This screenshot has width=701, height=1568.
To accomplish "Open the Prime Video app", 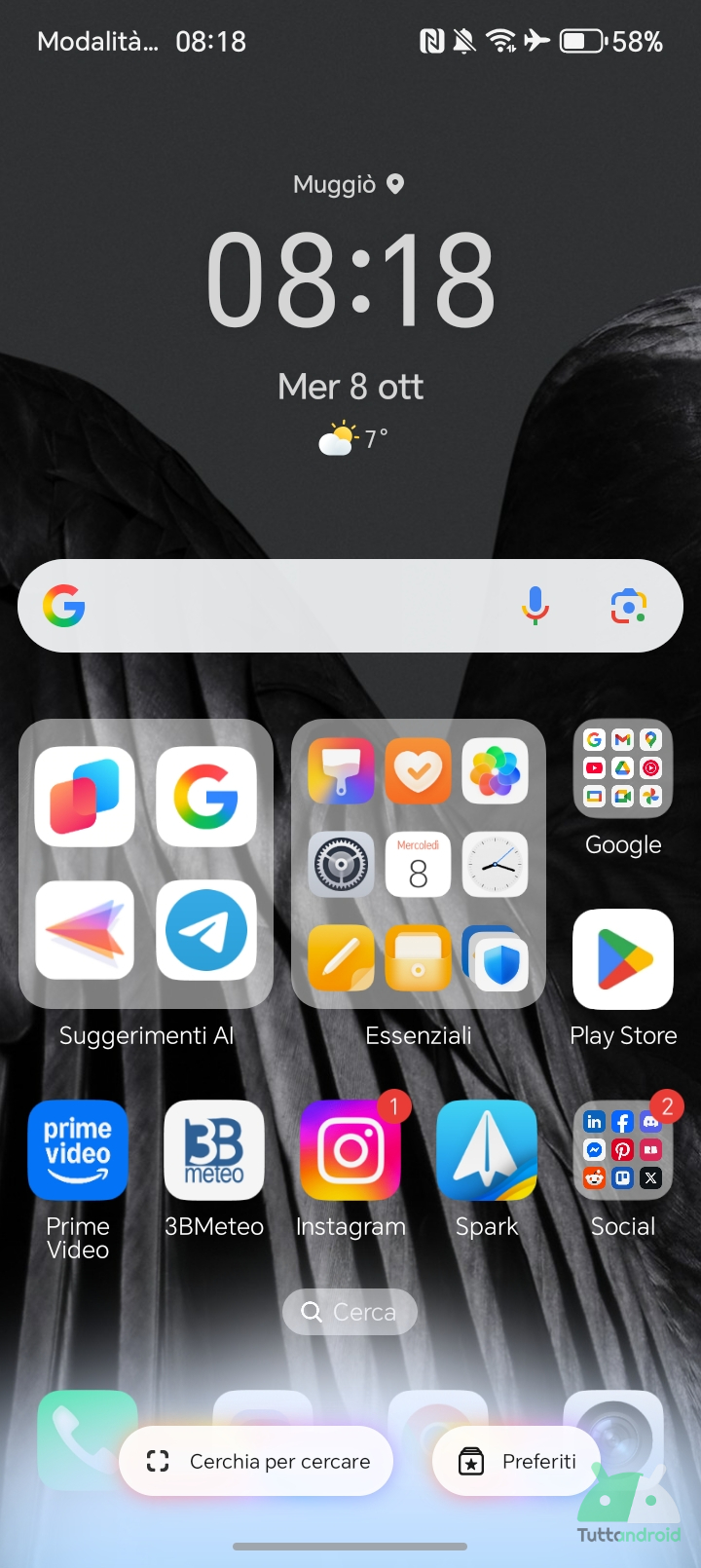I will [78, 1150].
